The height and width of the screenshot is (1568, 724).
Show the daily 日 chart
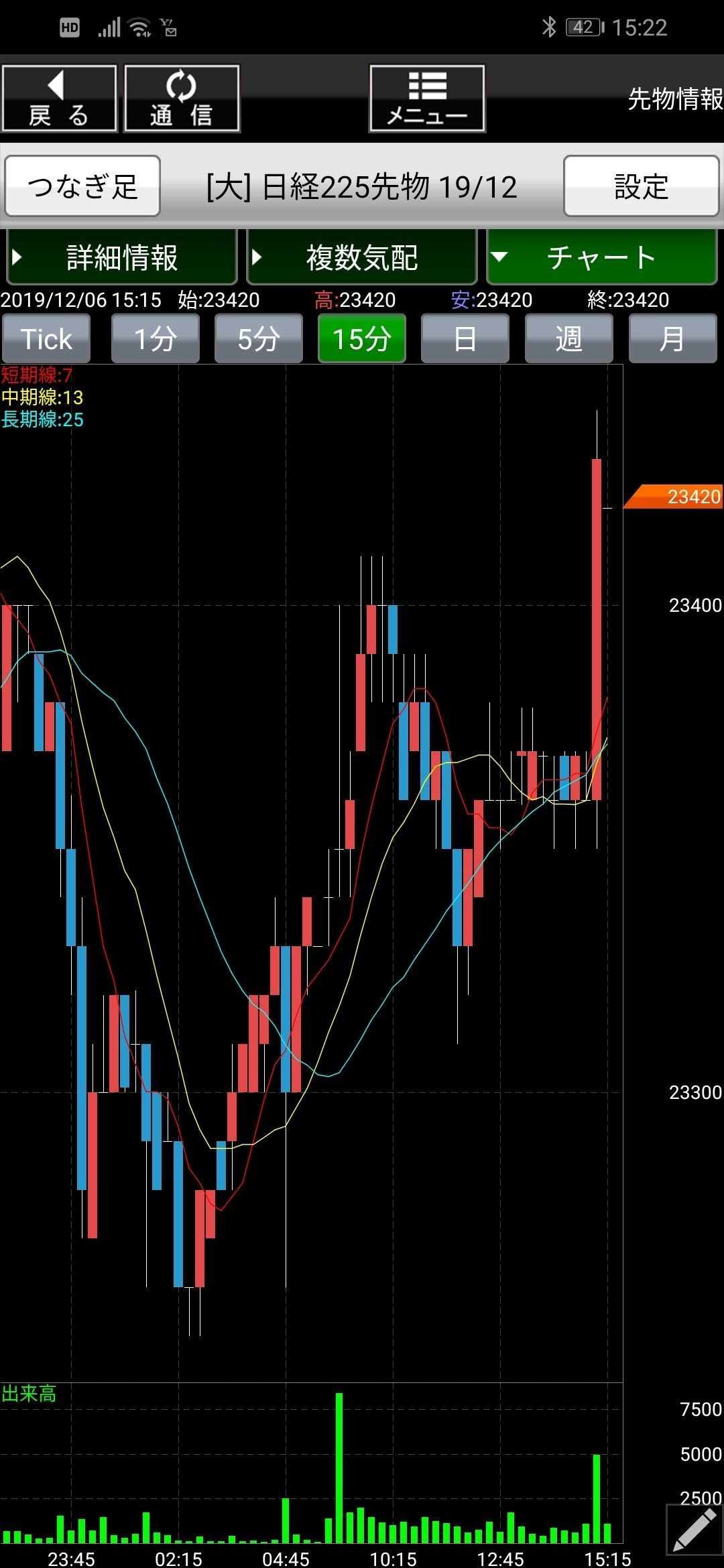[x=465, y=339]
